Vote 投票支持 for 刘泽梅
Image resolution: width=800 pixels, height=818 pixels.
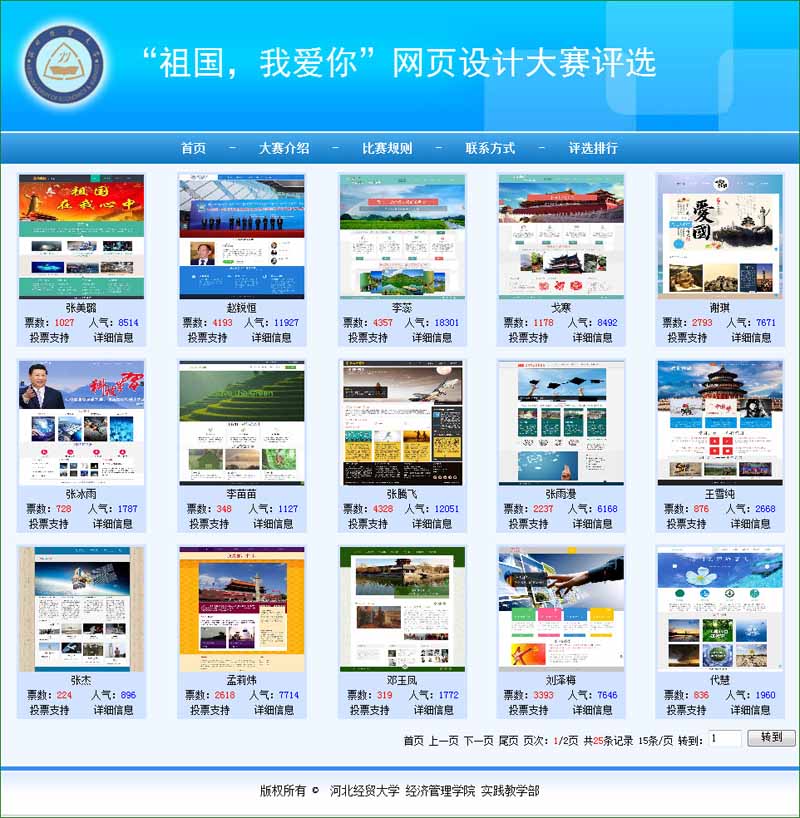pyautogui.click(x=529, y=710)
